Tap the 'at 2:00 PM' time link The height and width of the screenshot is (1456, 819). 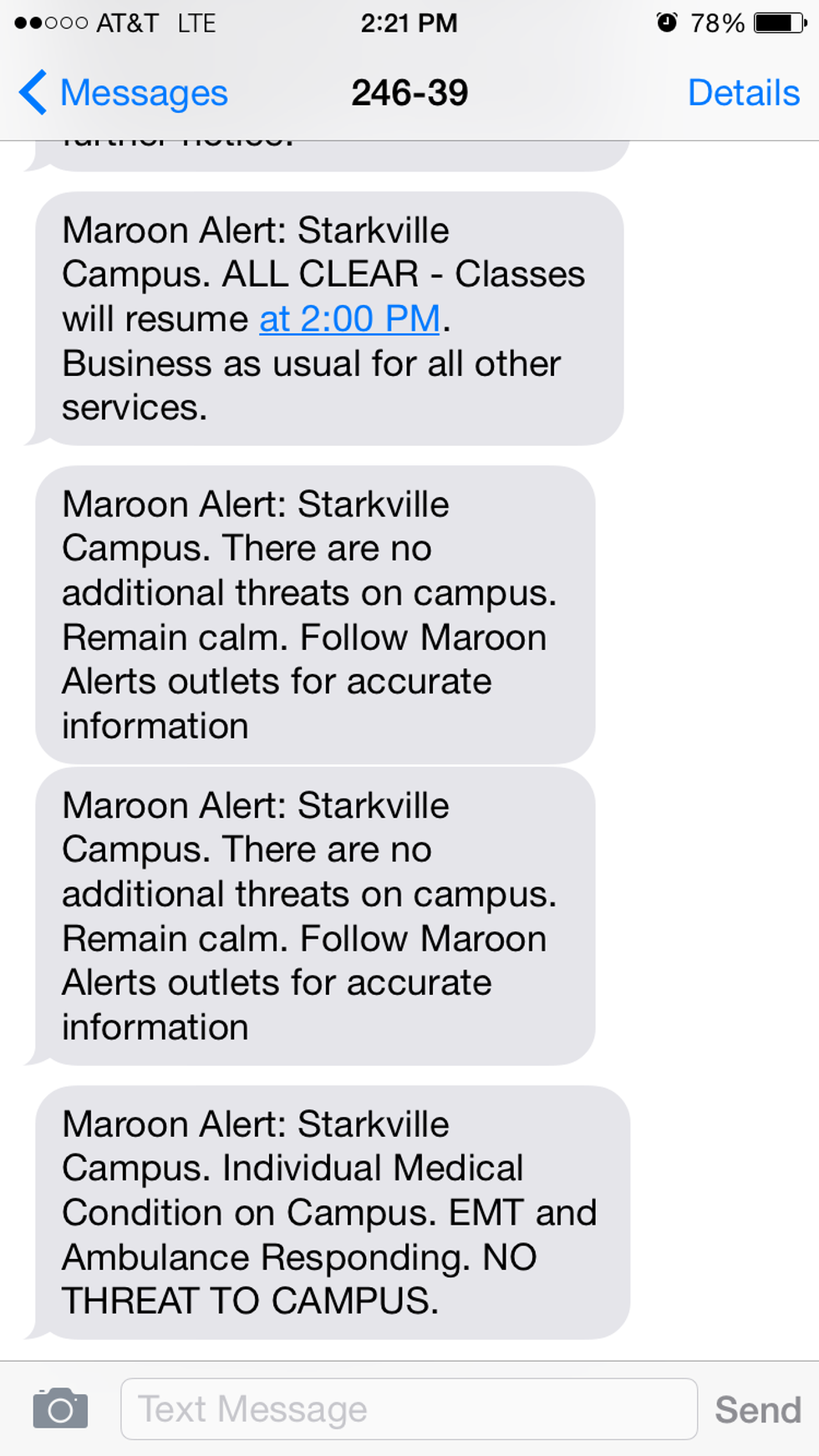click(349, 319)
